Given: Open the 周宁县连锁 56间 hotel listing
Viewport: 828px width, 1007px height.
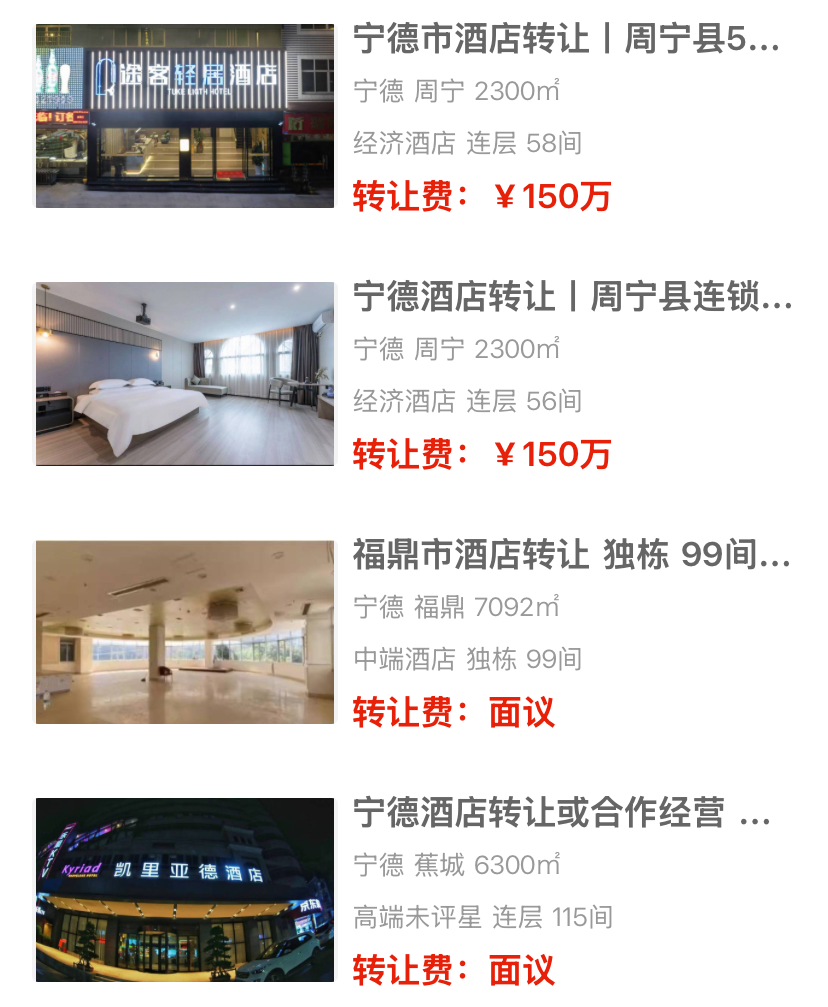Looking at the screenshot, I should [572, 298].
